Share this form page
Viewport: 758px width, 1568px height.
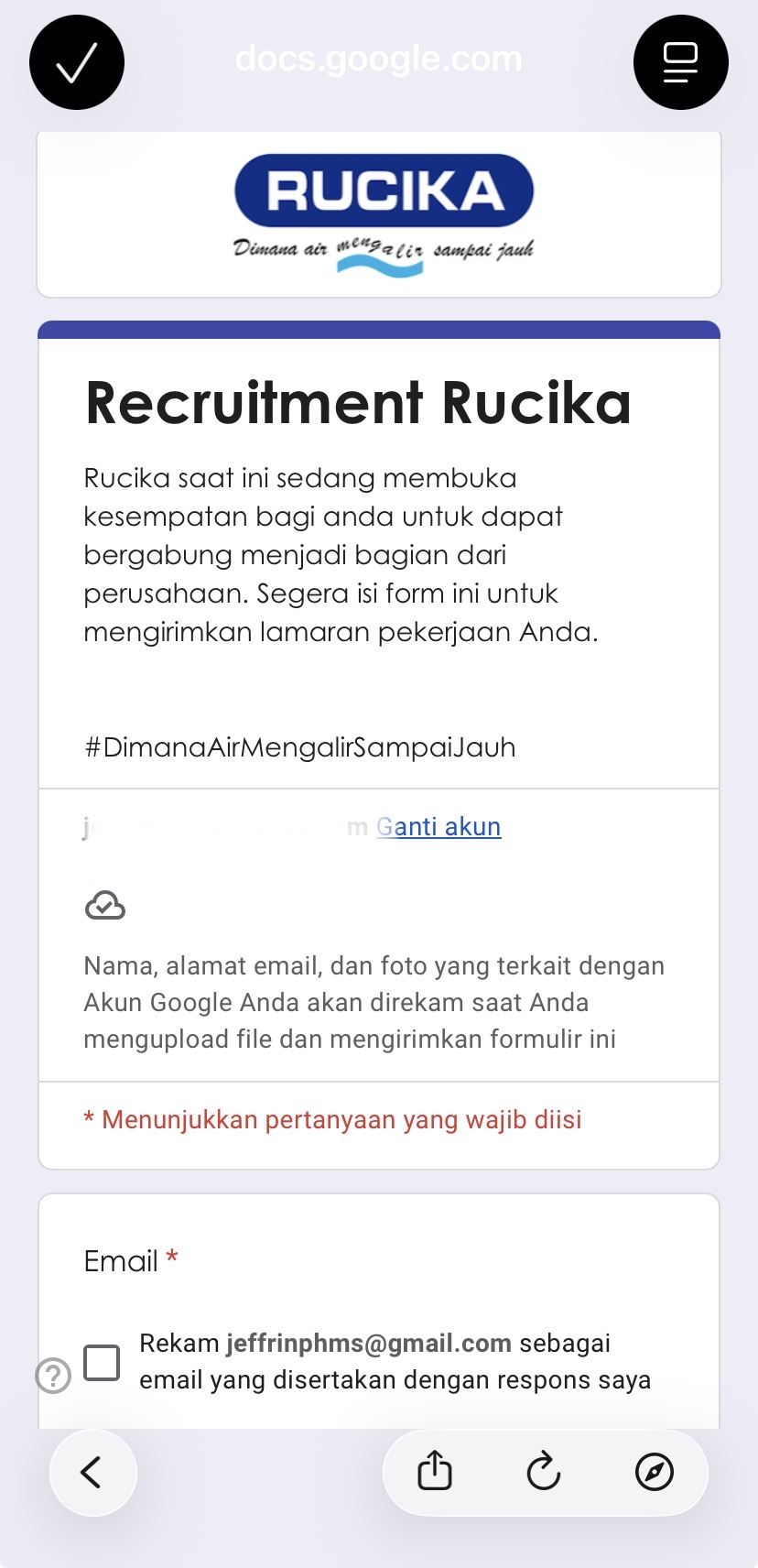tap(435, 1472)
